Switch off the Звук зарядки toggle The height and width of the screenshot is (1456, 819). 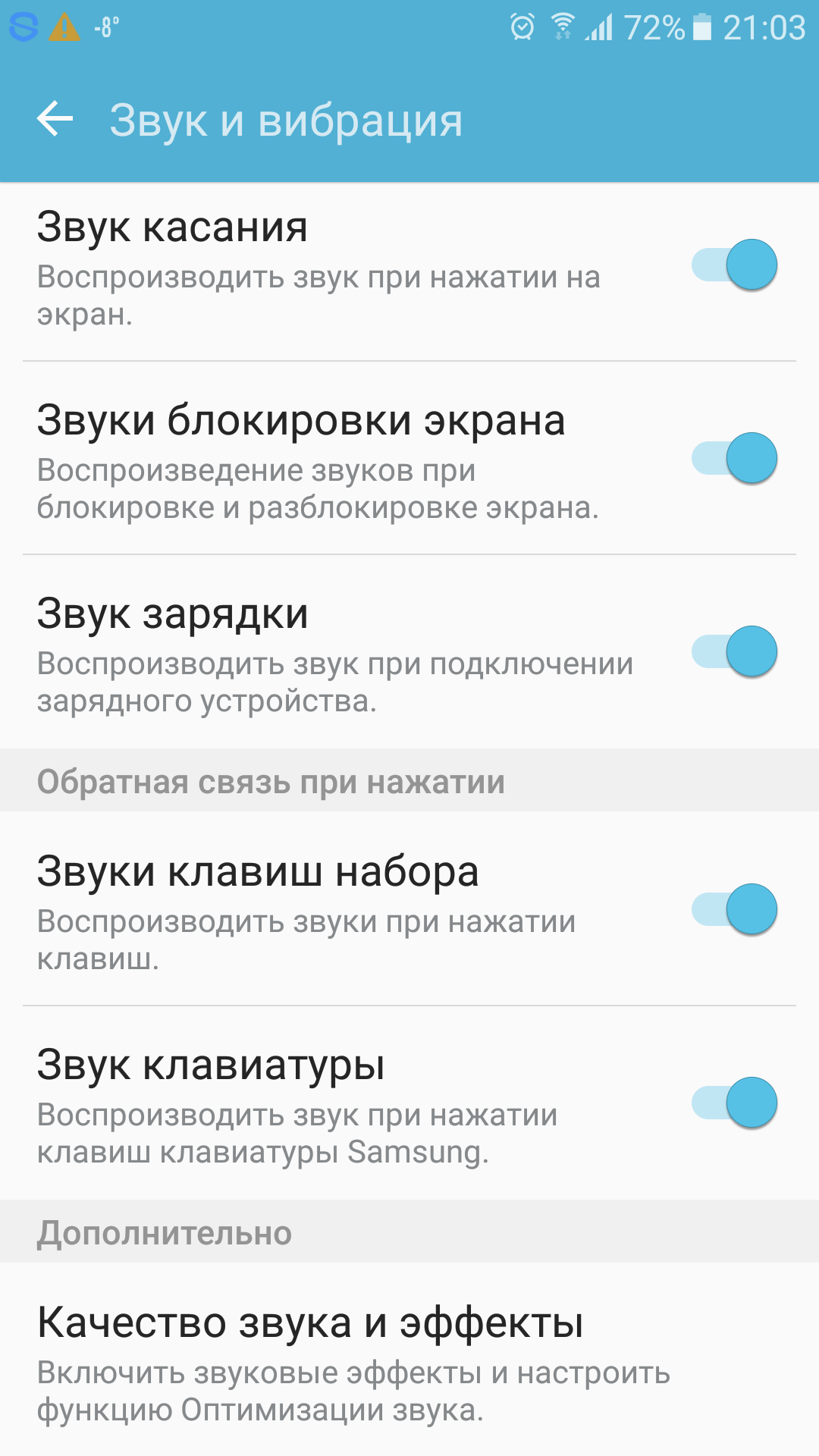pos(734,651)
